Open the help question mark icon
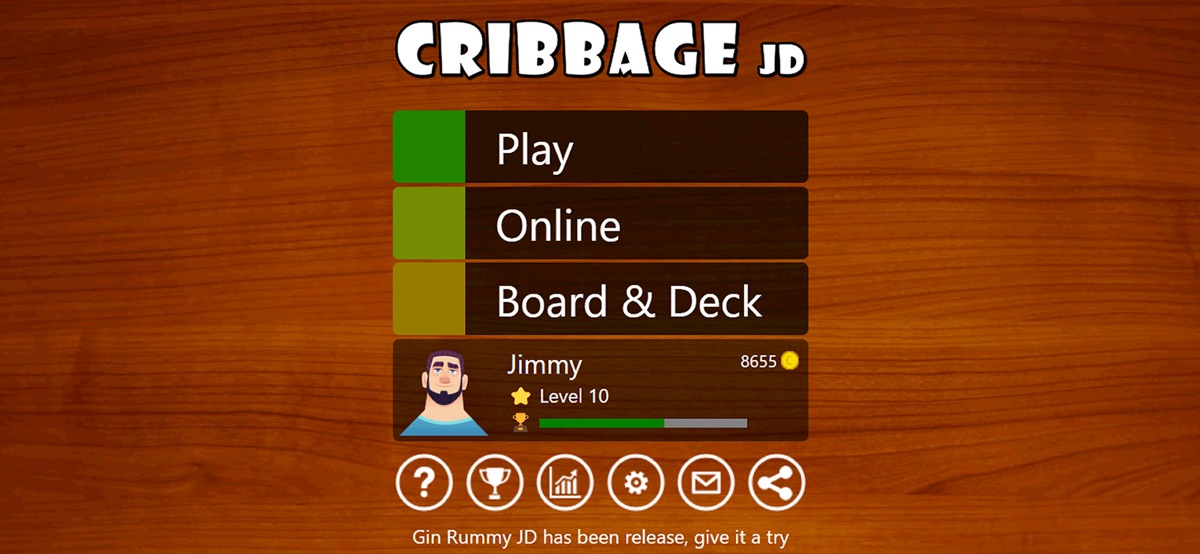 (x=425, y=484)
